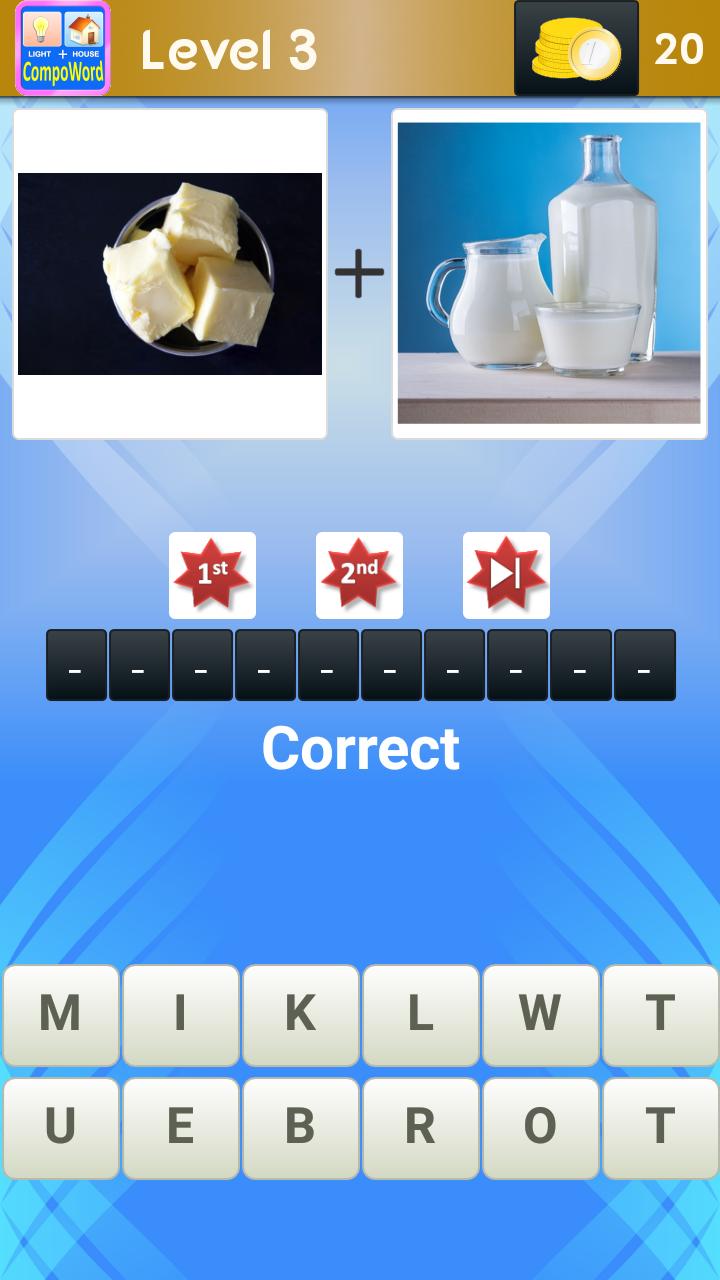Use the 2nd word hint star

click(359, 574)
